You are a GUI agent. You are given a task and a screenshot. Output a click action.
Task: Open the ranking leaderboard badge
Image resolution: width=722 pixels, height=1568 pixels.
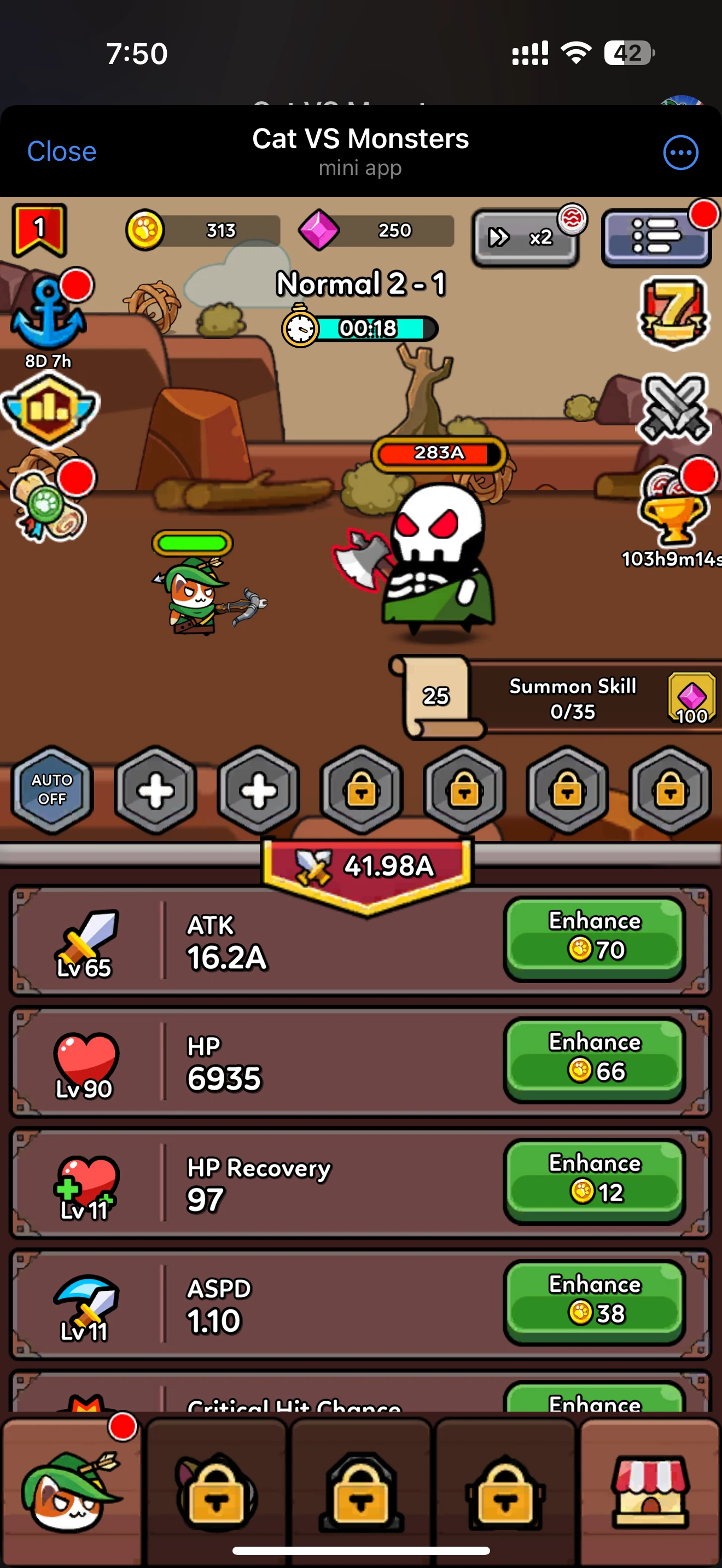(49, 408)
